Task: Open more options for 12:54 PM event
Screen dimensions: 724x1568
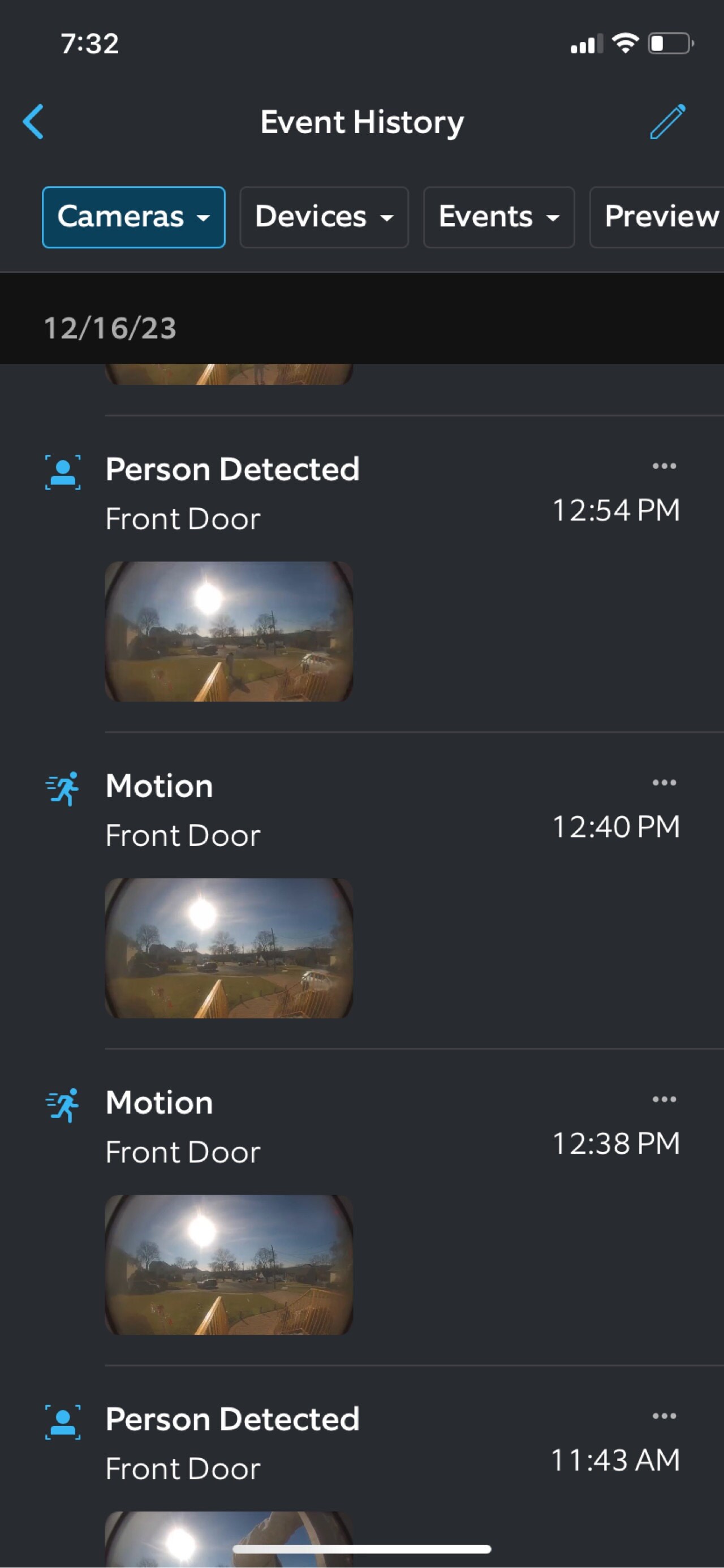Action: click(664, 466)
